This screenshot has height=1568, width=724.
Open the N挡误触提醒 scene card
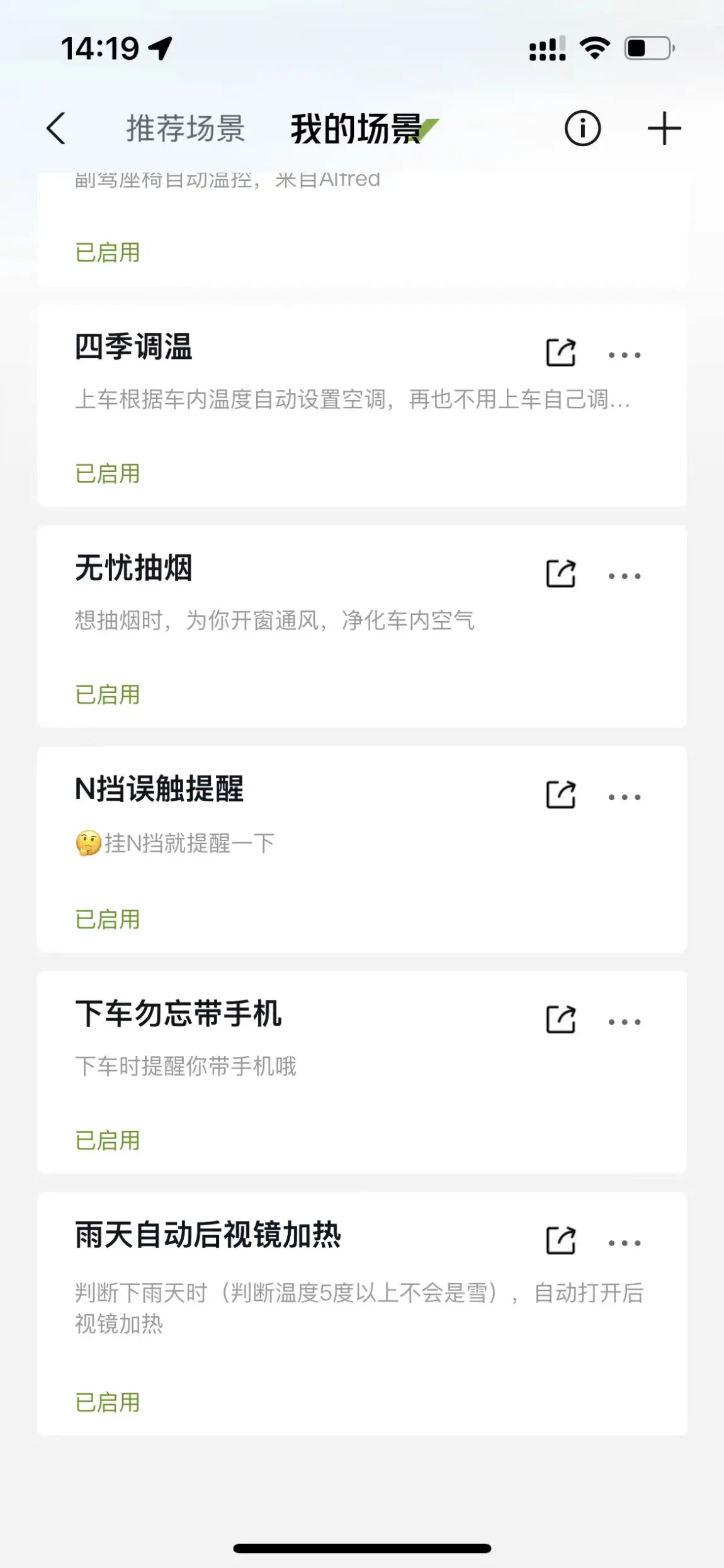pyautogui.click(x=362, y=849)
